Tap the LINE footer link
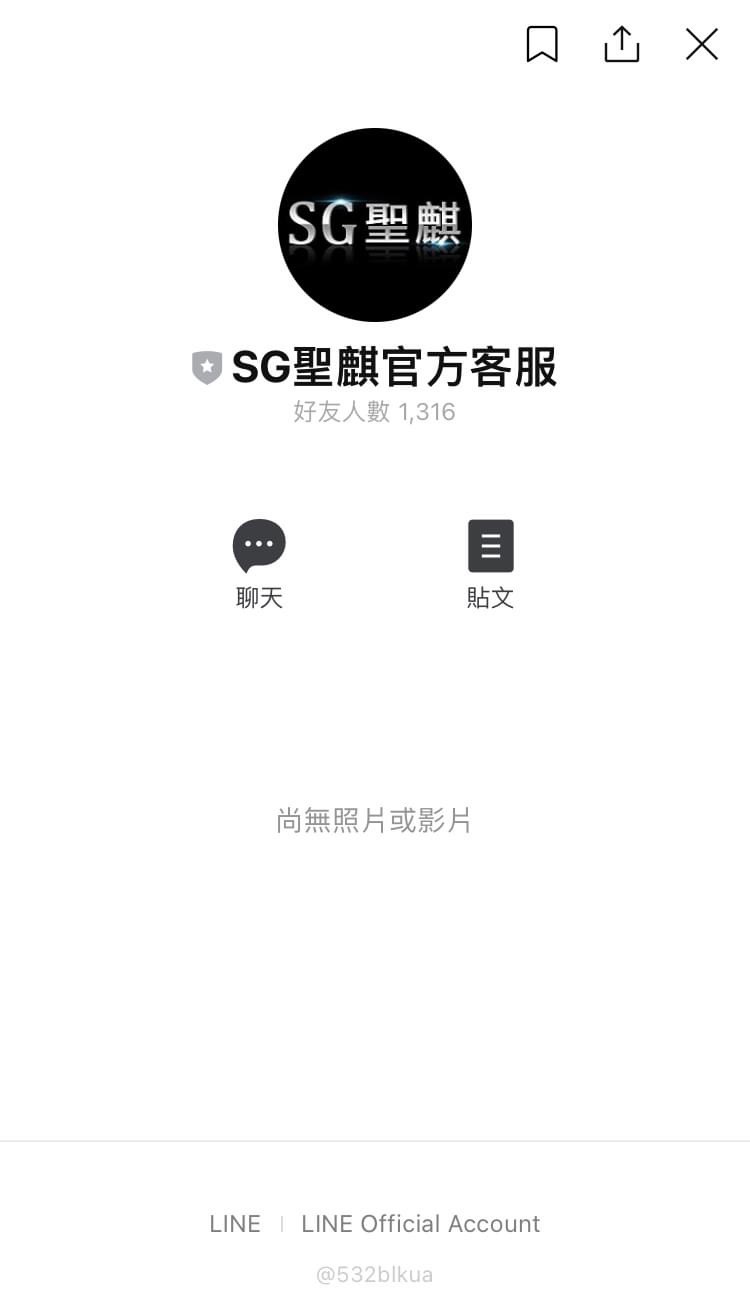Image resolution: width=750 pixels, height=1294 pixels. pyautogui.click(x=235, y=1224)
